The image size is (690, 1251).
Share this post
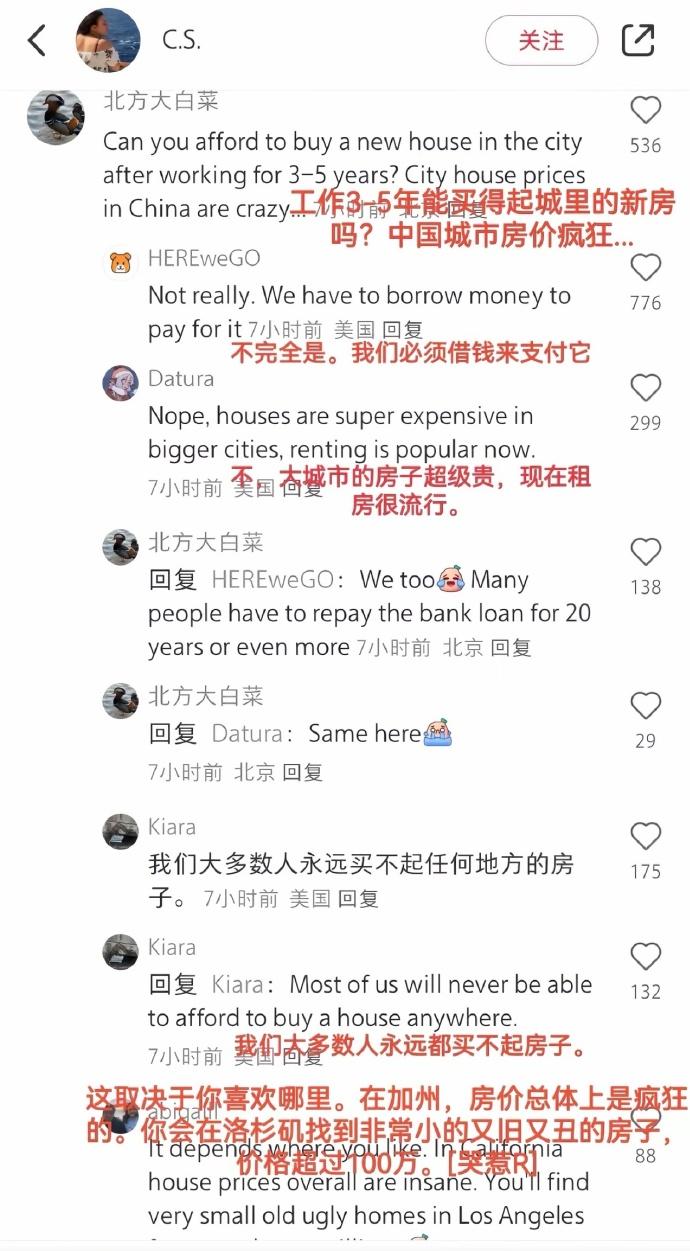pos(638,41)
